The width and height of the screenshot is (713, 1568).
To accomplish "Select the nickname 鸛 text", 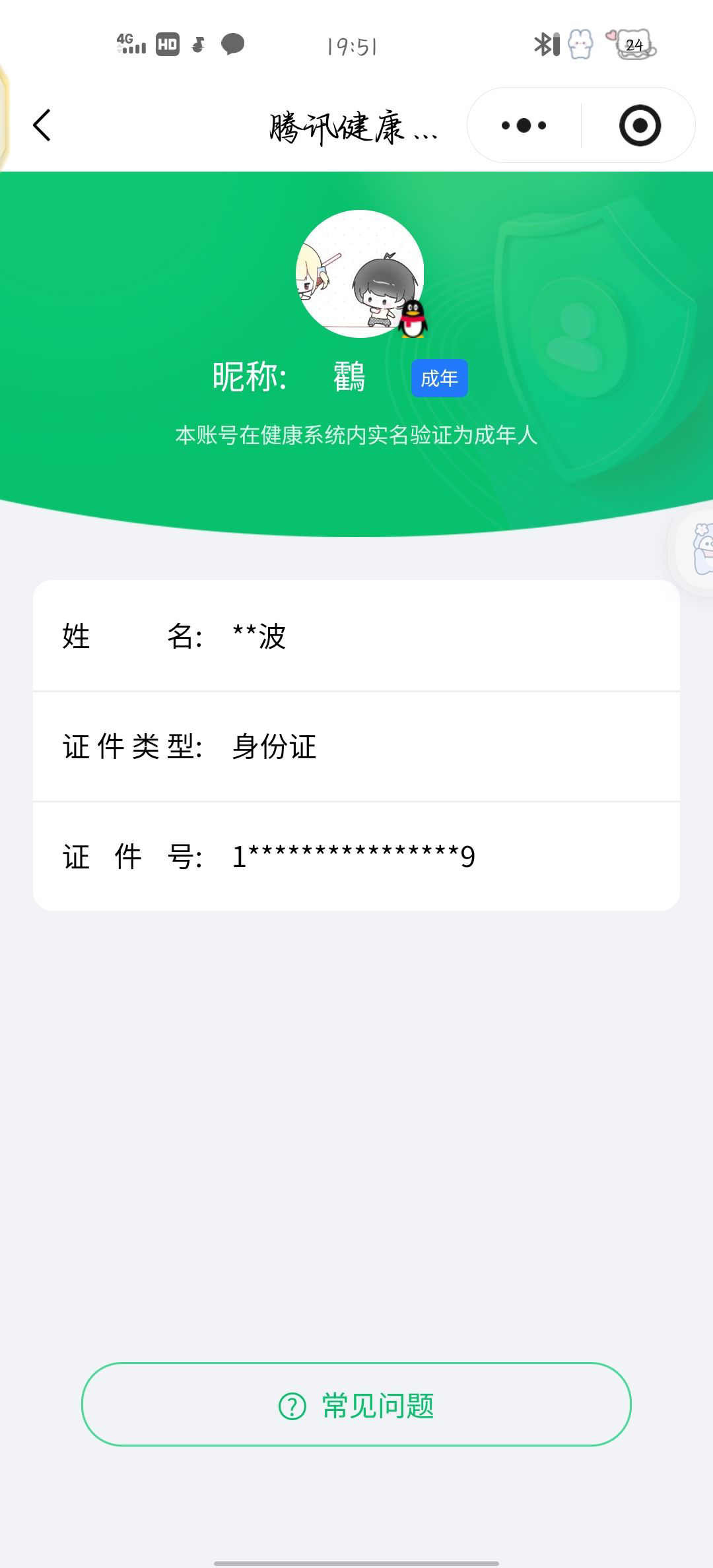I will pyautogui.click(x=349, y=376).
